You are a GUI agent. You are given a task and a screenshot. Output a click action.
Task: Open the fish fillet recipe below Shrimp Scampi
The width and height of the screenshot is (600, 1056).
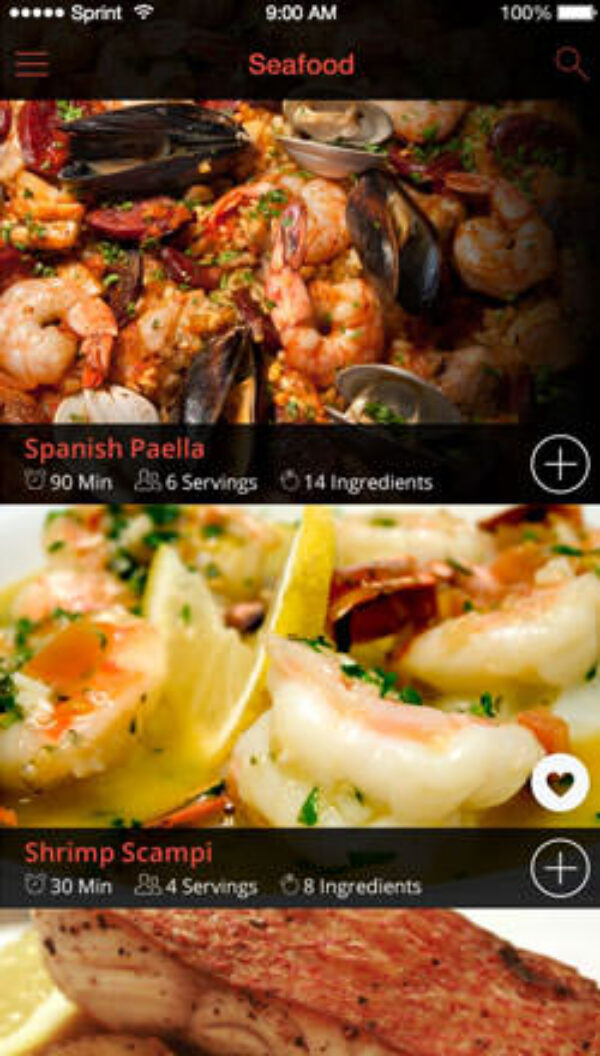[300, 985]
